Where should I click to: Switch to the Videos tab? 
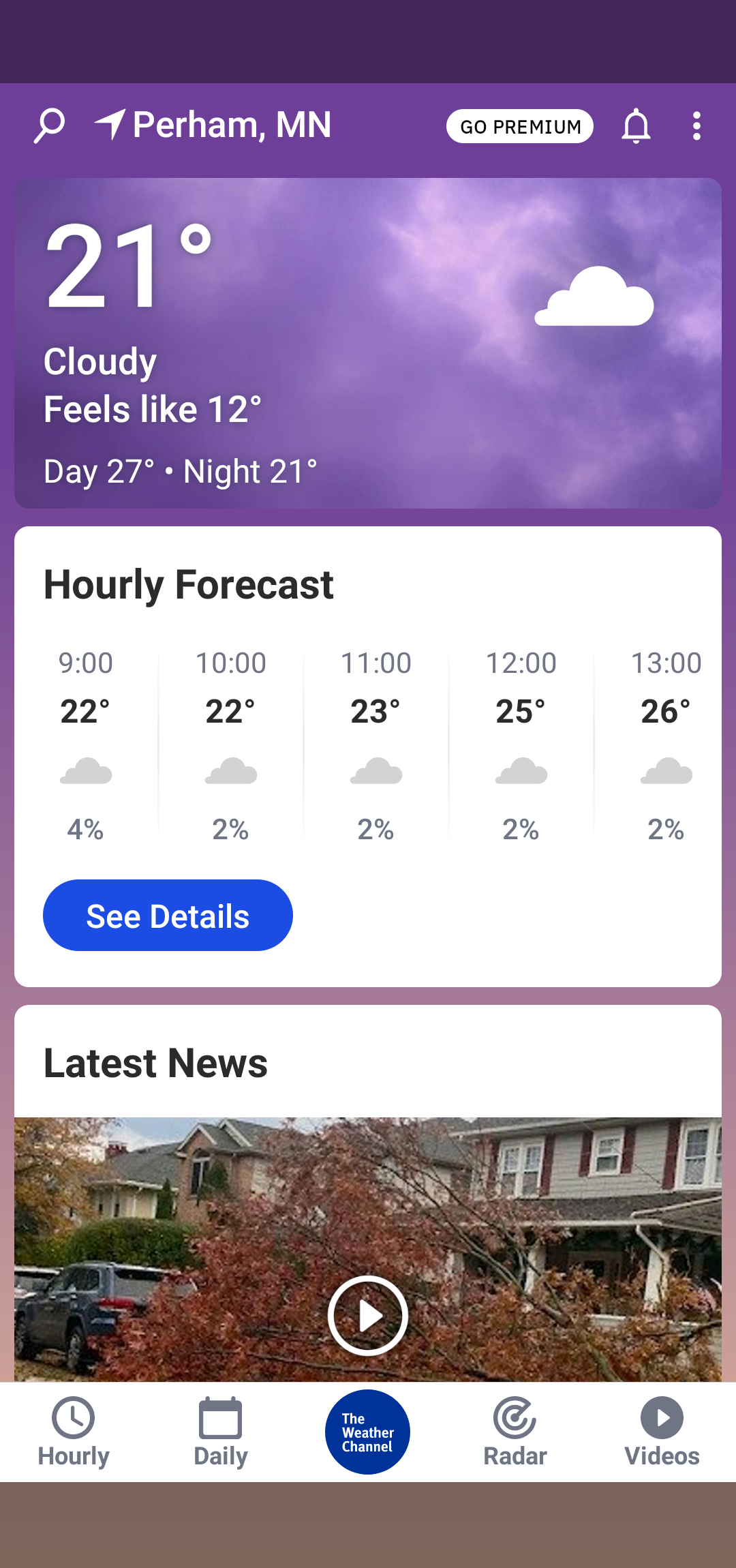pyautogui.click(x=662, y=1432)
